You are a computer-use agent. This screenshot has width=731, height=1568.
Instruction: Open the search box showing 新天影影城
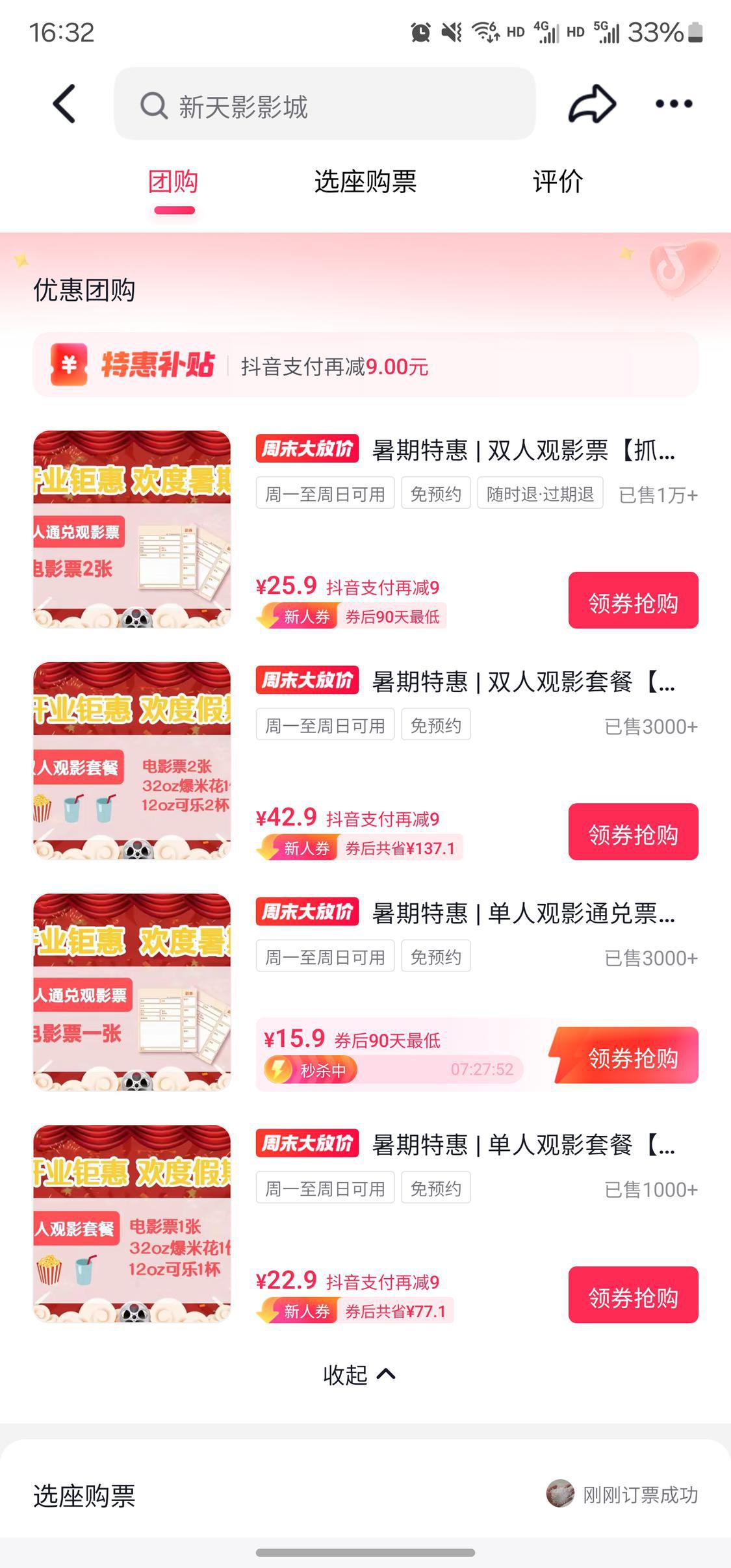point(325,104)
